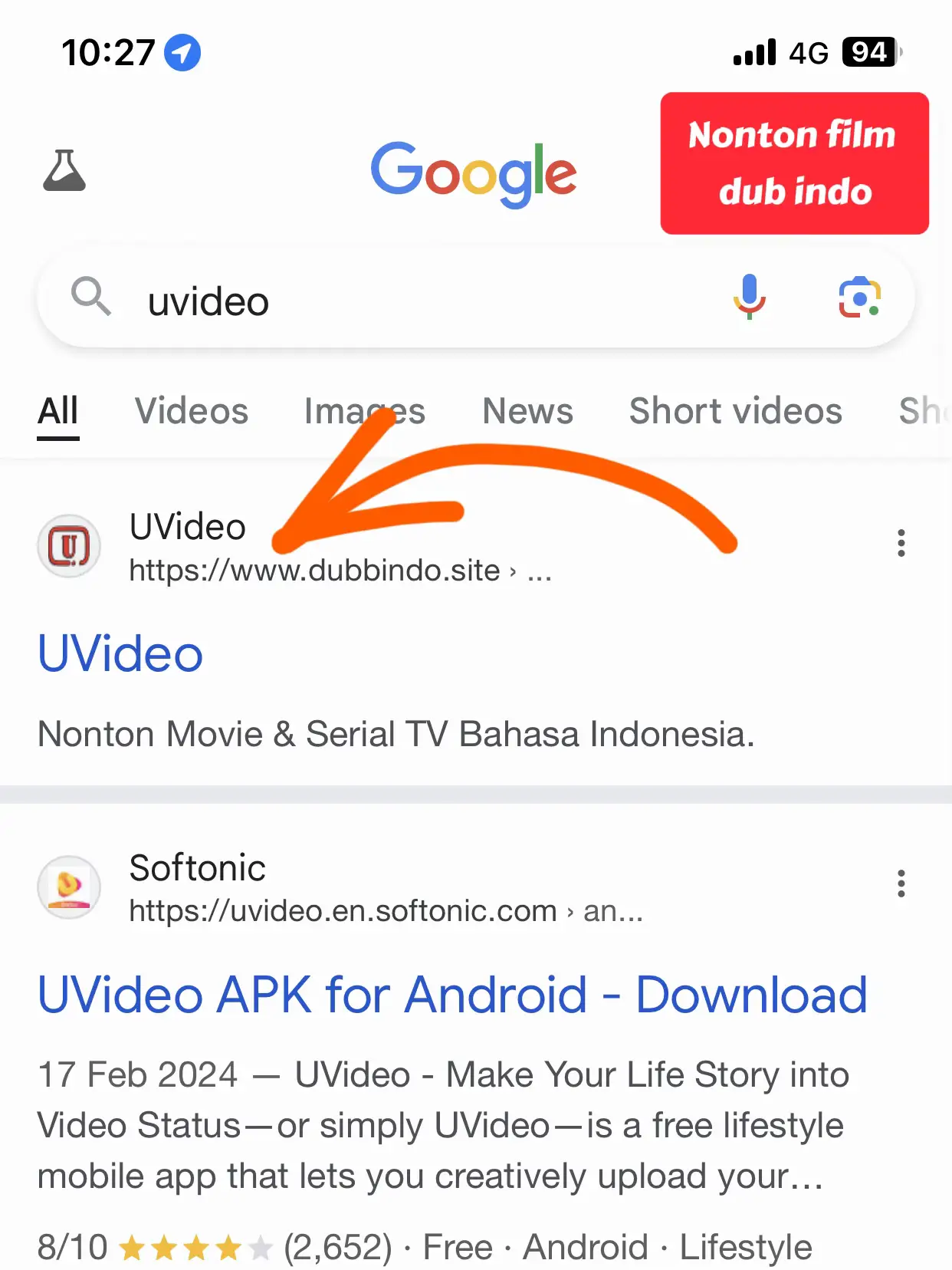952x1270 pixels.
Task: Open Google Lens camera search
Action: pyautogui.click(x=858, y=298)
